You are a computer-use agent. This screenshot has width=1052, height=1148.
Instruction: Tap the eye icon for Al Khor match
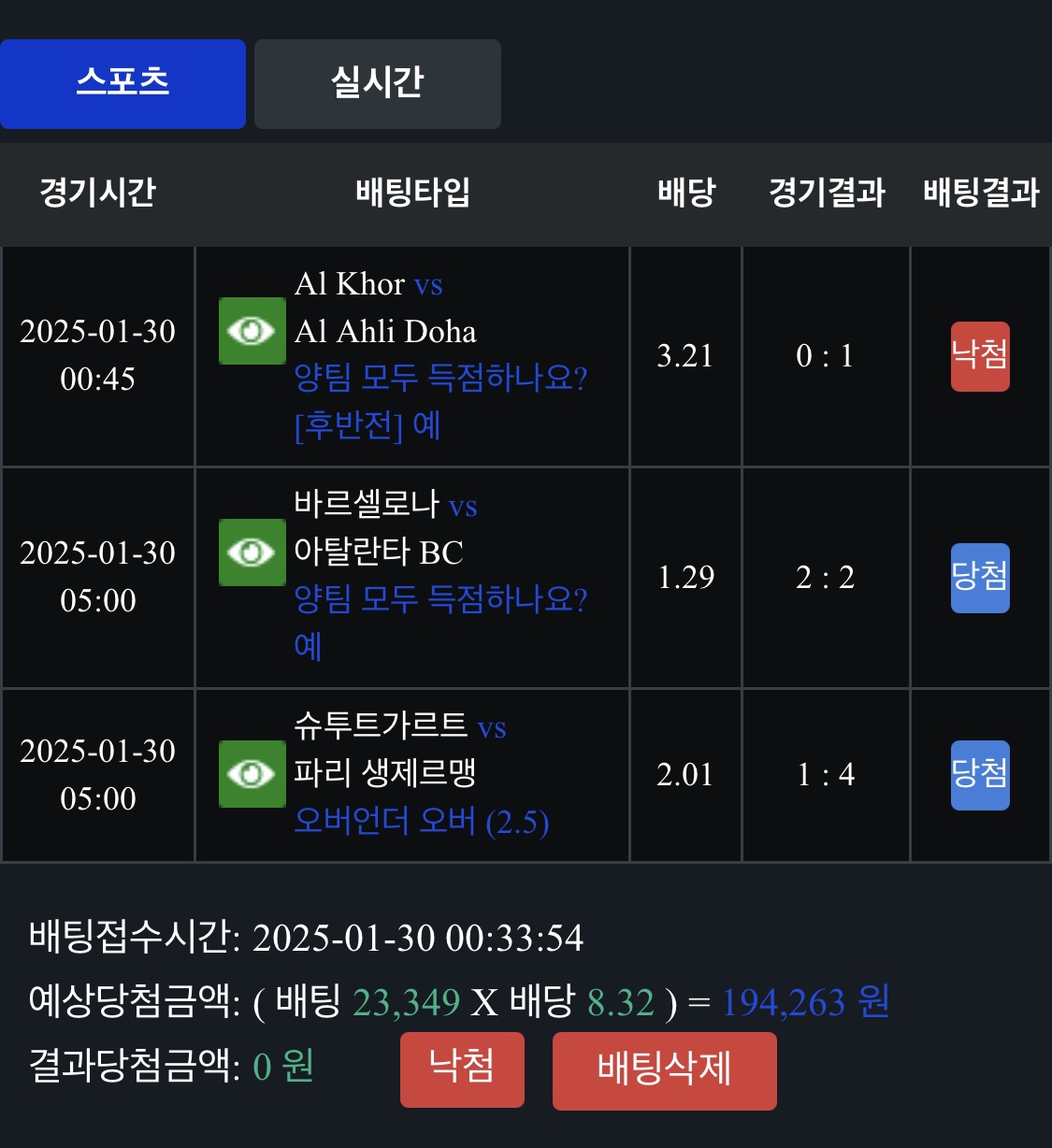coord(252,331)
